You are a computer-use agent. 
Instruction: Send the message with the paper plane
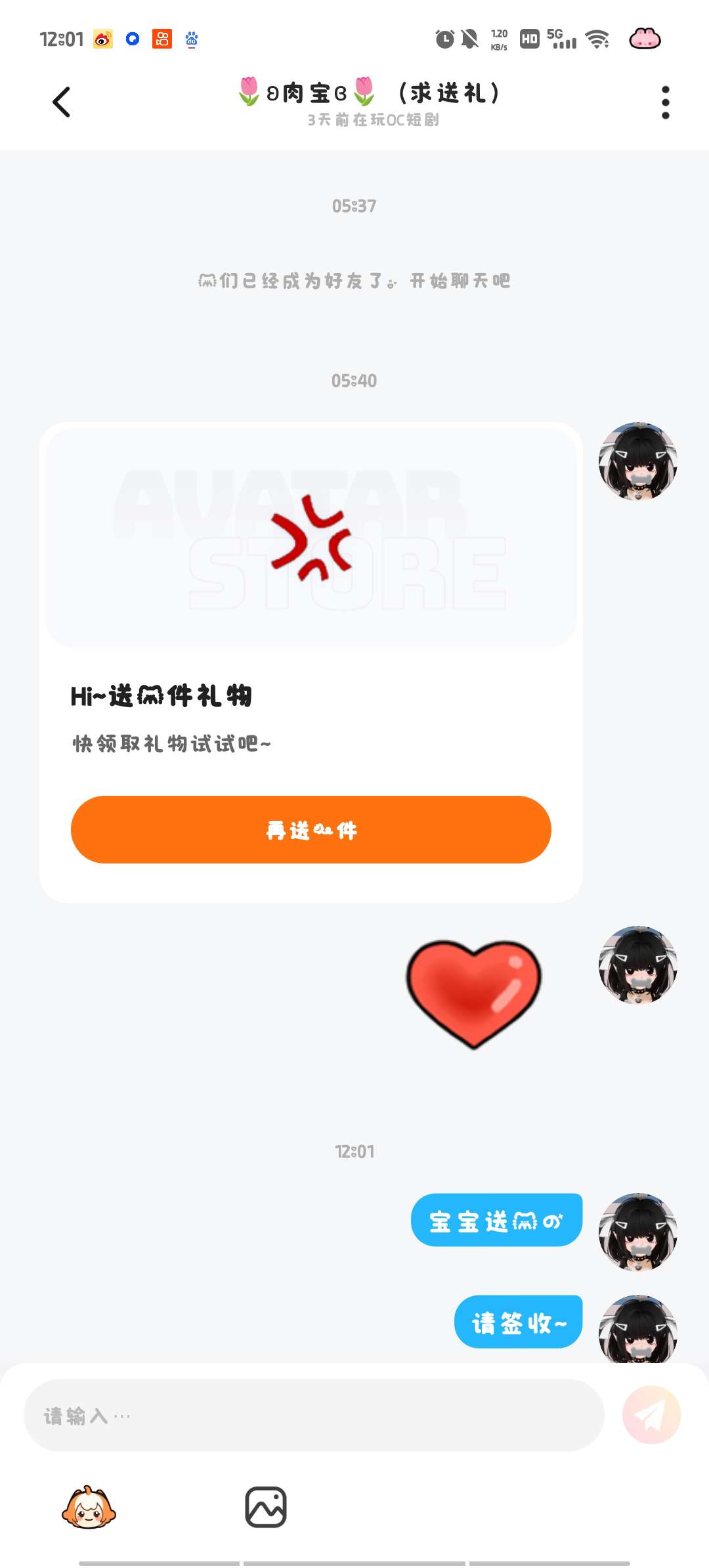point(651,1415)
